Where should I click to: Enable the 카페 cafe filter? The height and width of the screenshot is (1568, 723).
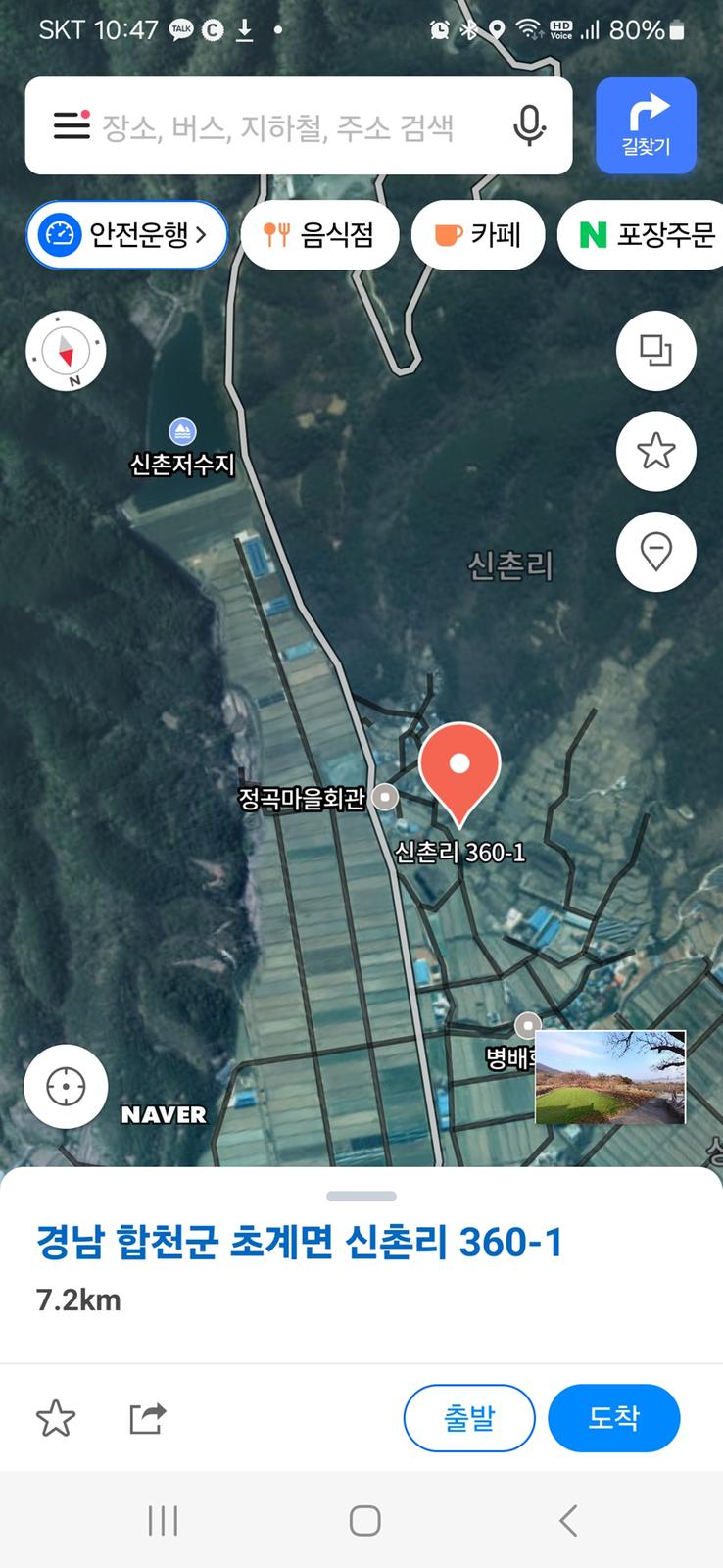pos(478,235)
